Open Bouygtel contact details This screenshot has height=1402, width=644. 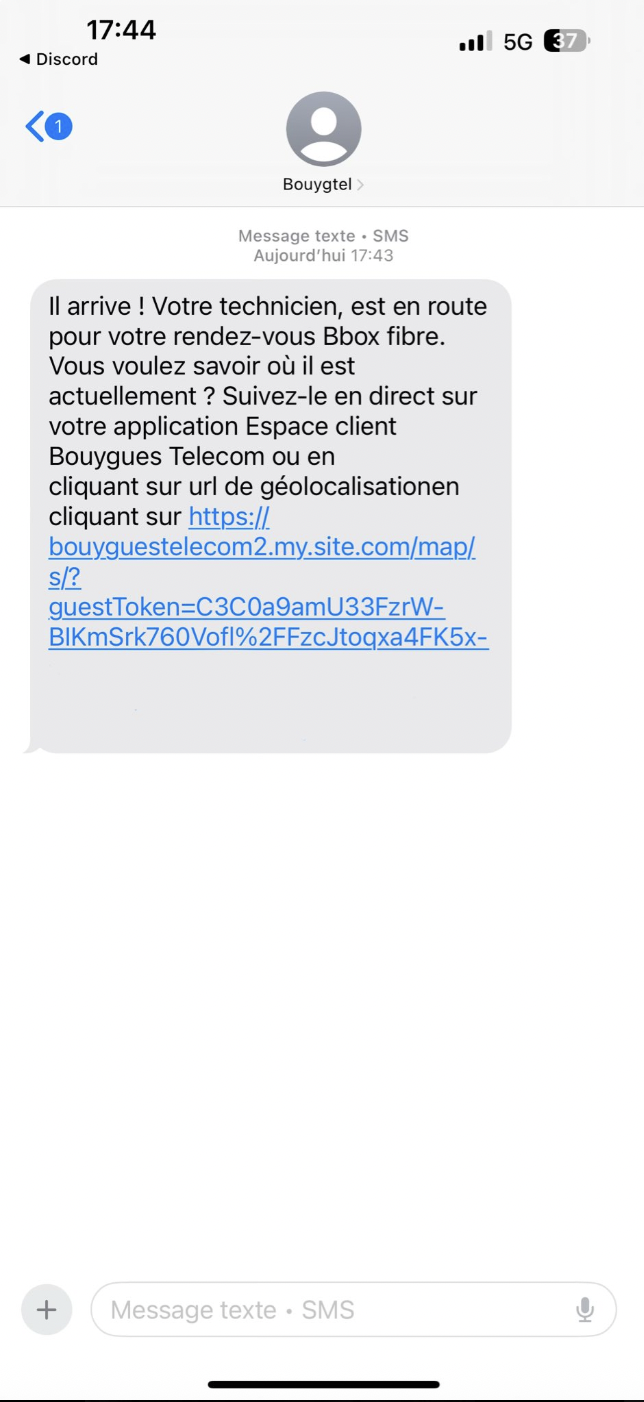[x=323, y=140]
